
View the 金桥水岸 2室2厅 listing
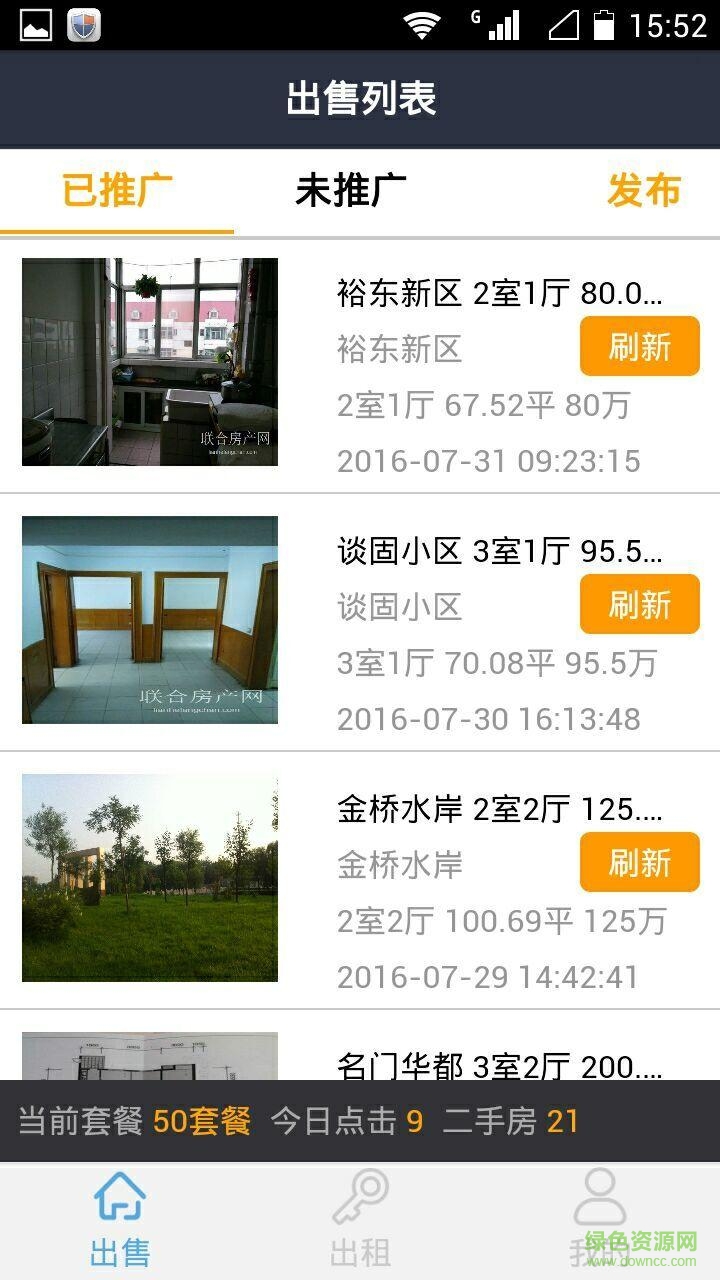point(499,809)
